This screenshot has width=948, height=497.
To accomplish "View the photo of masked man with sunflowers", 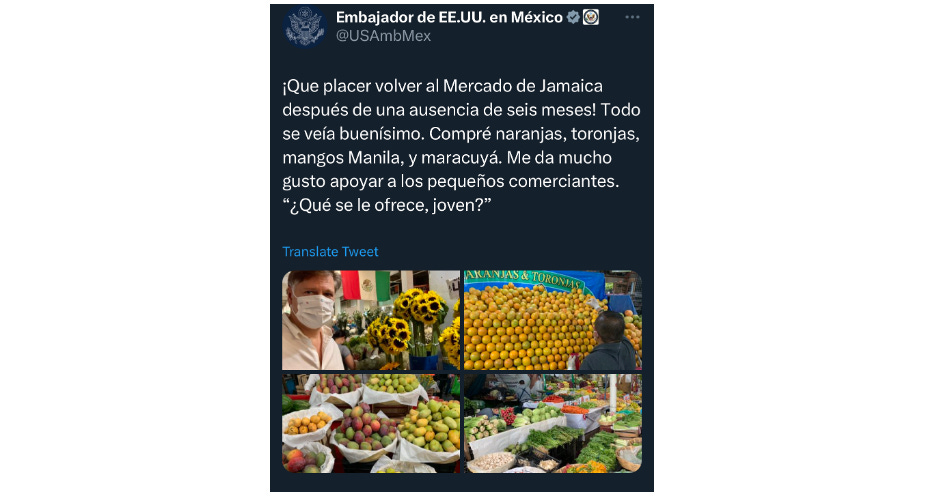I will 371,320.
